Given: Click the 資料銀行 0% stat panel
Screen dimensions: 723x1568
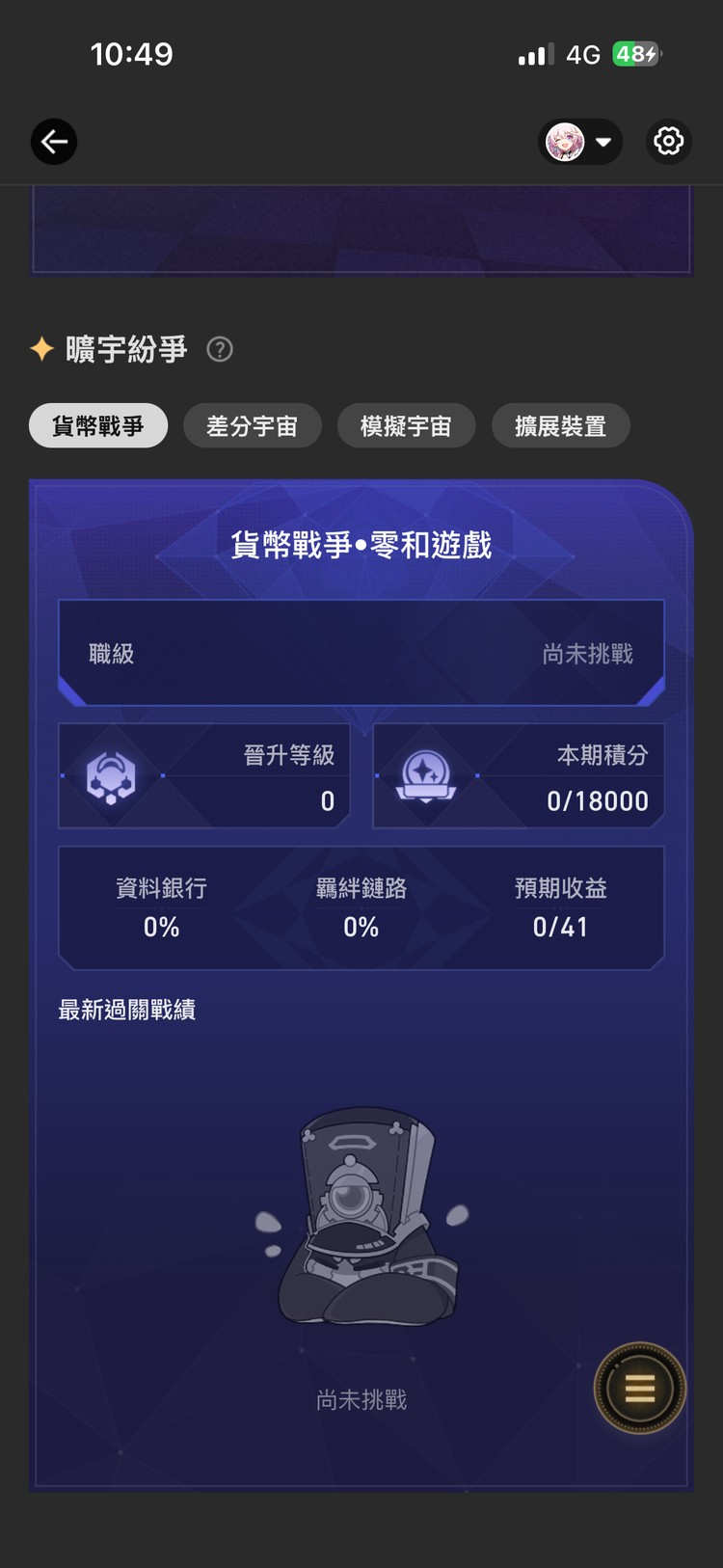Looking at the screenshot, I should pyautogui.click(x=161, y=906).
